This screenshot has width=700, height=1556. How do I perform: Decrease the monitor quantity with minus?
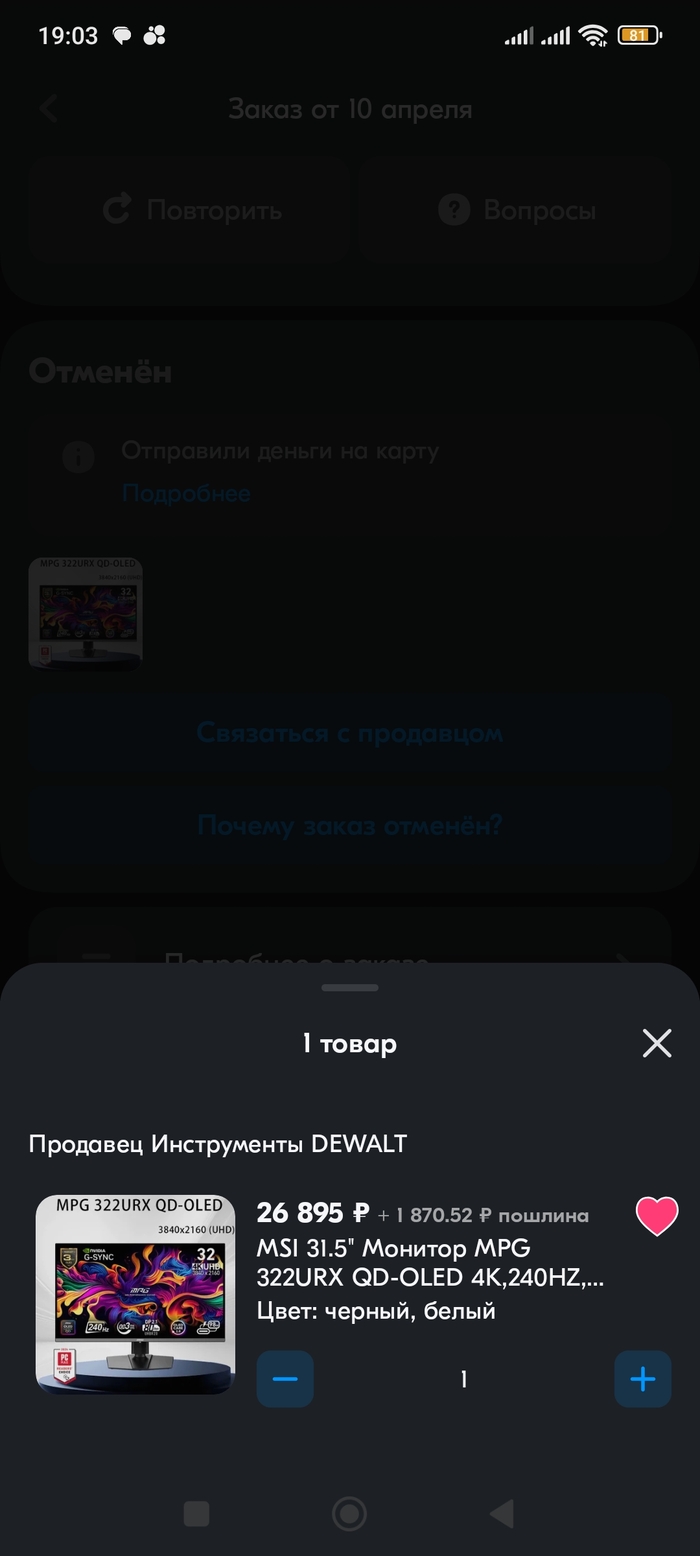[x=285, y=1379]
